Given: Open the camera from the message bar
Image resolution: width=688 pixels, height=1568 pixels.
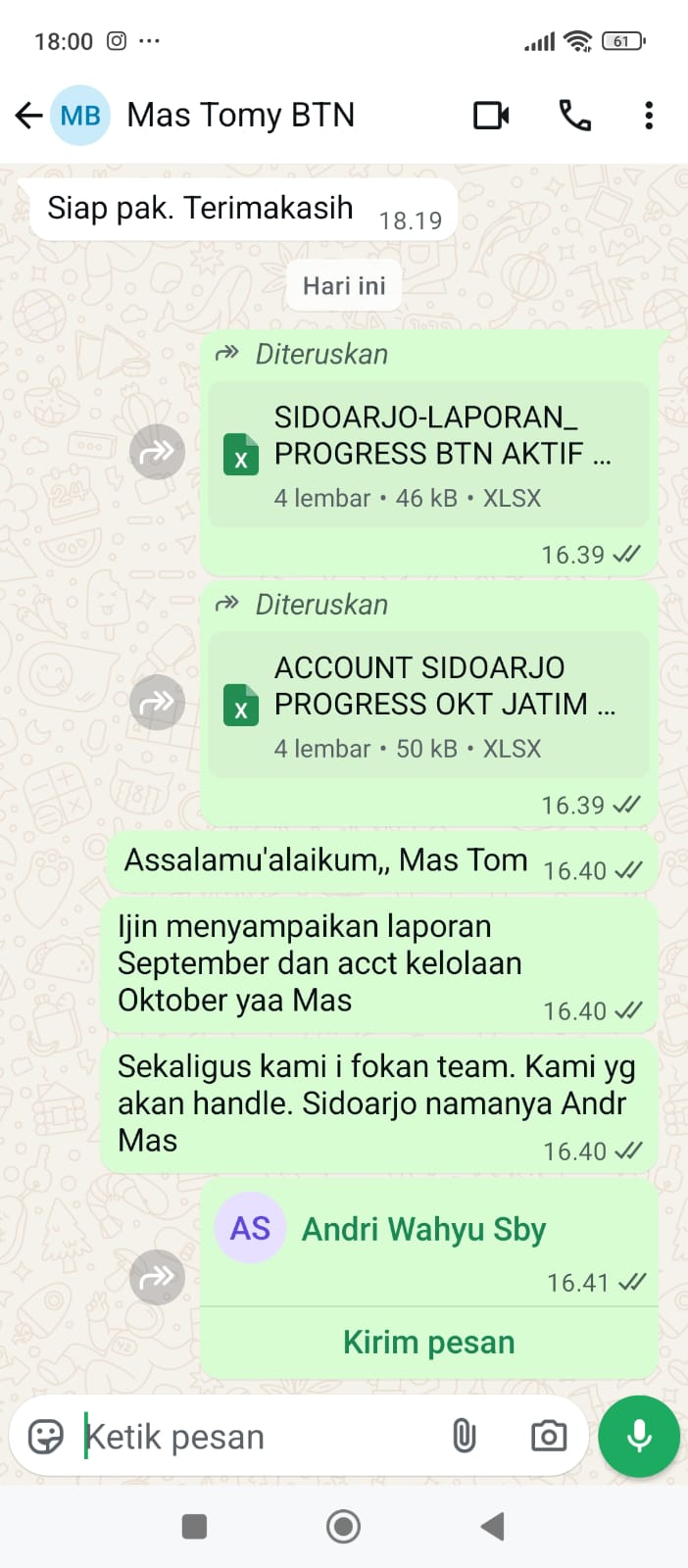Looking at the screenshot, I should (548, 1437).
